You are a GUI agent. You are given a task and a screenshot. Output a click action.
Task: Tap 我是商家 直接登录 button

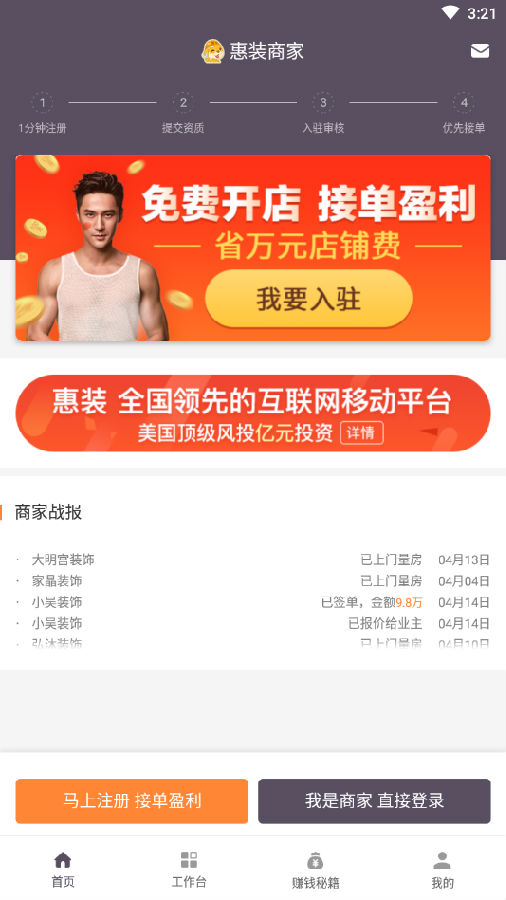[x=374, y=801]
